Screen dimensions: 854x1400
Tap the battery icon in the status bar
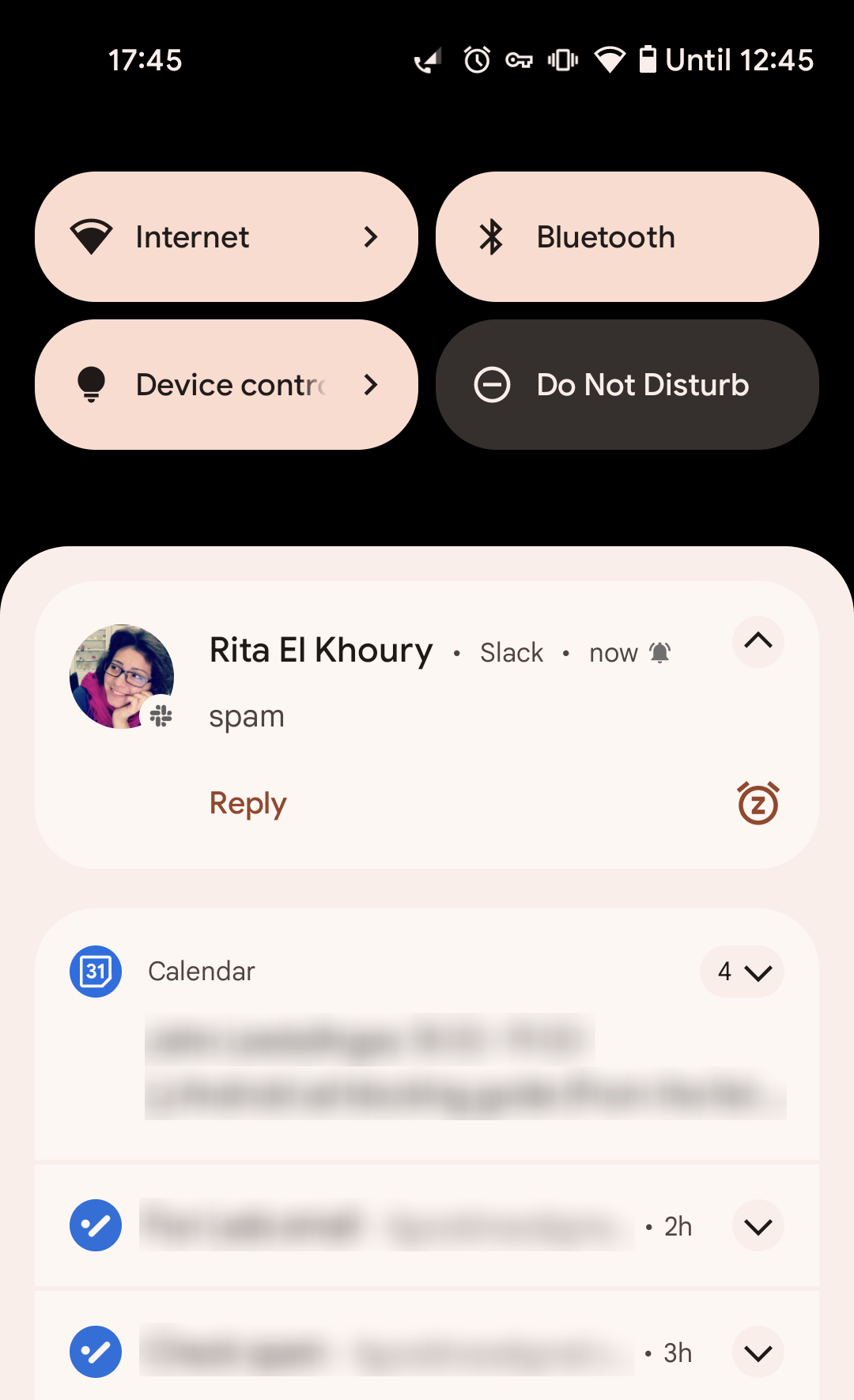pos(650,59)
